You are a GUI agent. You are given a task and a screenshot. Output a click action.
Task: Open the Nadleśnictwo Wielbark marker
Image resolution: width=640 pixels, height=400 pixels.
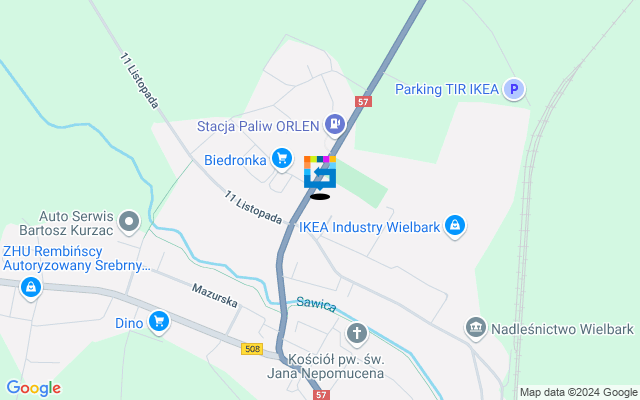(475, 328)
